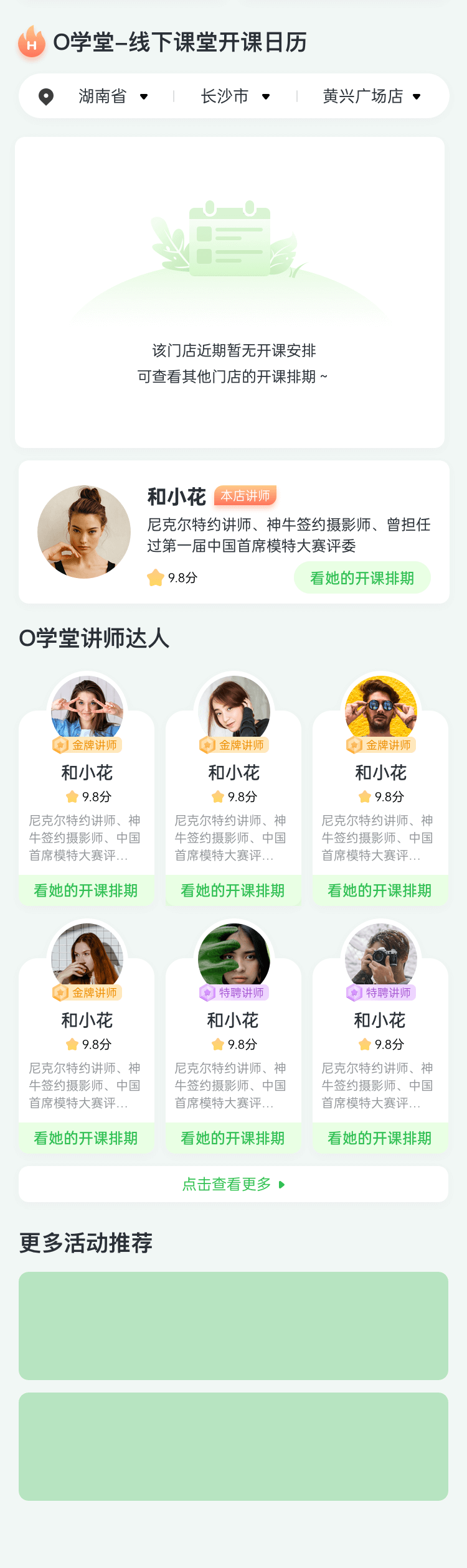See schedule of the 特聘讲师 holding a camera
Viewport: 467px width, 1568px height.
pyautogui.click(x=380, y=1138)
